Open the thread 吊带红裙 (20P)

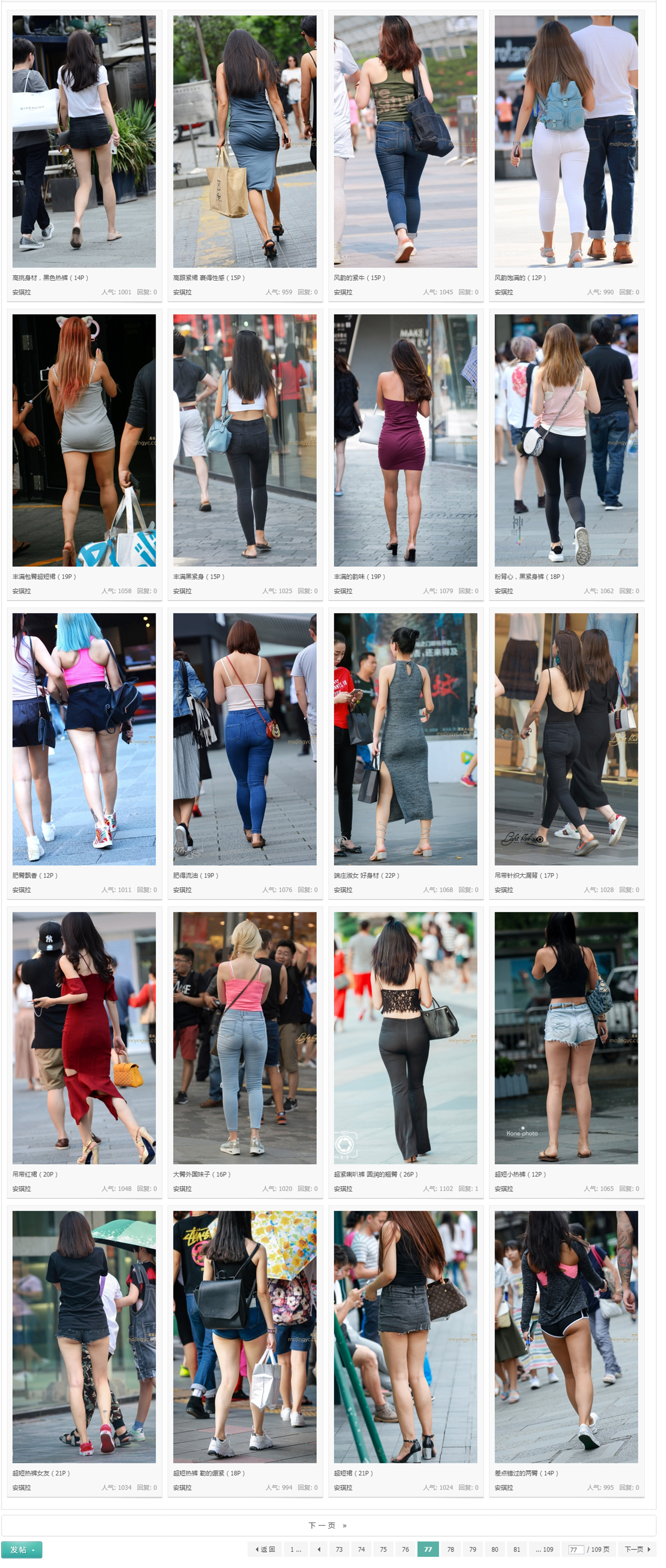pyautogui.click(x=35, y=1174)
